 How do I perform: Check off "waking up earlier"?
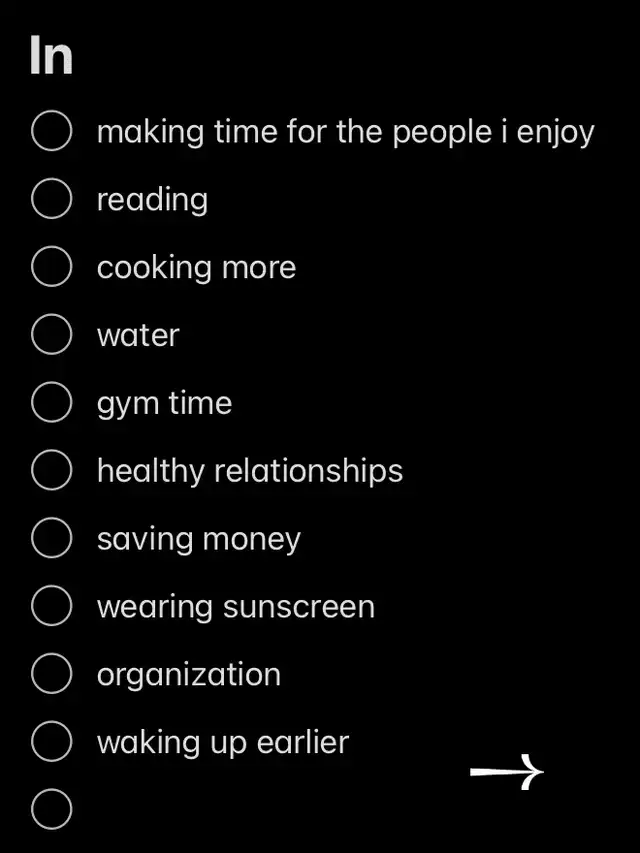tap(51, 742)
